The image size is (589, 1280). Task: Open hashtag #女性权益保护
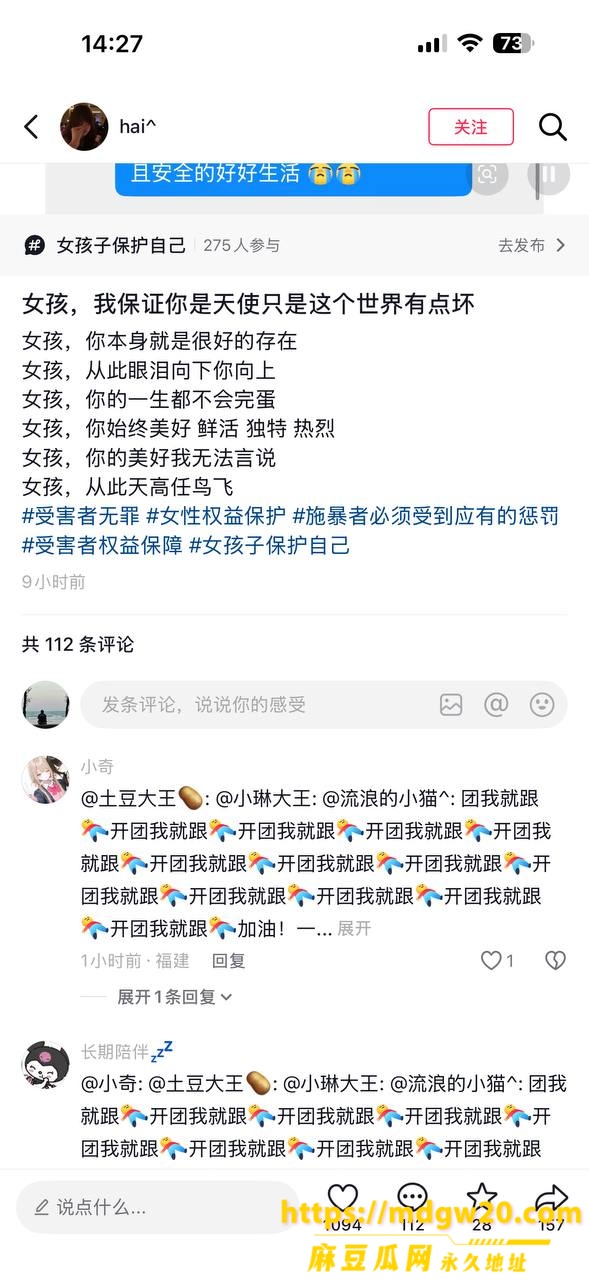[216, 516]
